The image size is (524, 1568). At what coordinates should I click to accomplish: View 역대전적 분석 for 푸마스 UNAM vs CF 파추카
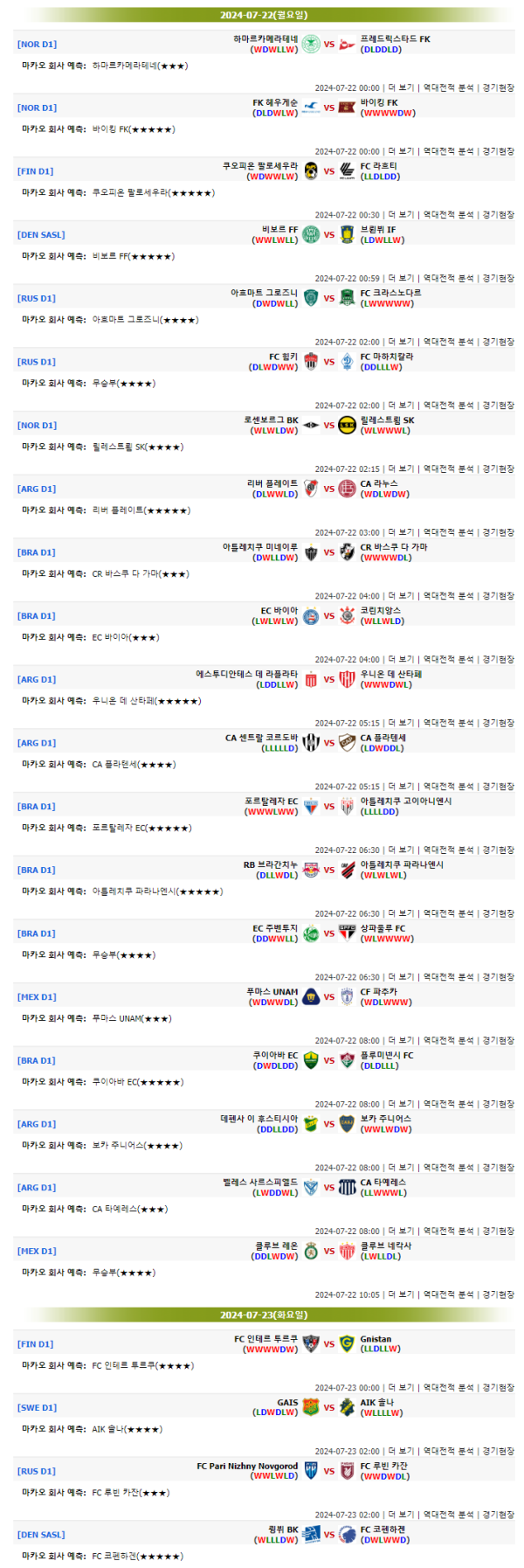(448, 1041)
